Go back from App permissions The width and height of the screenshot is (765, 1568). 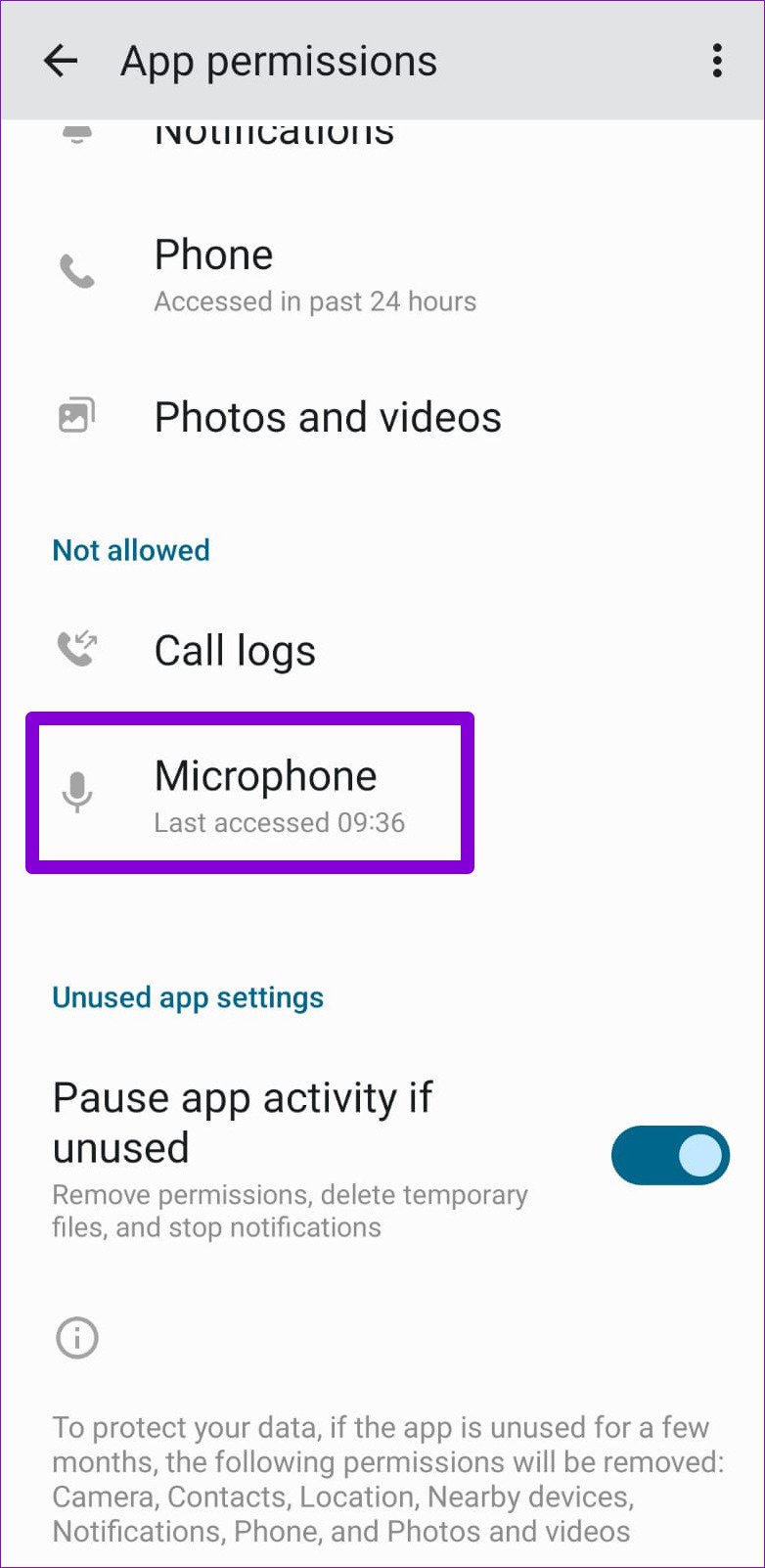coord(61,61)
